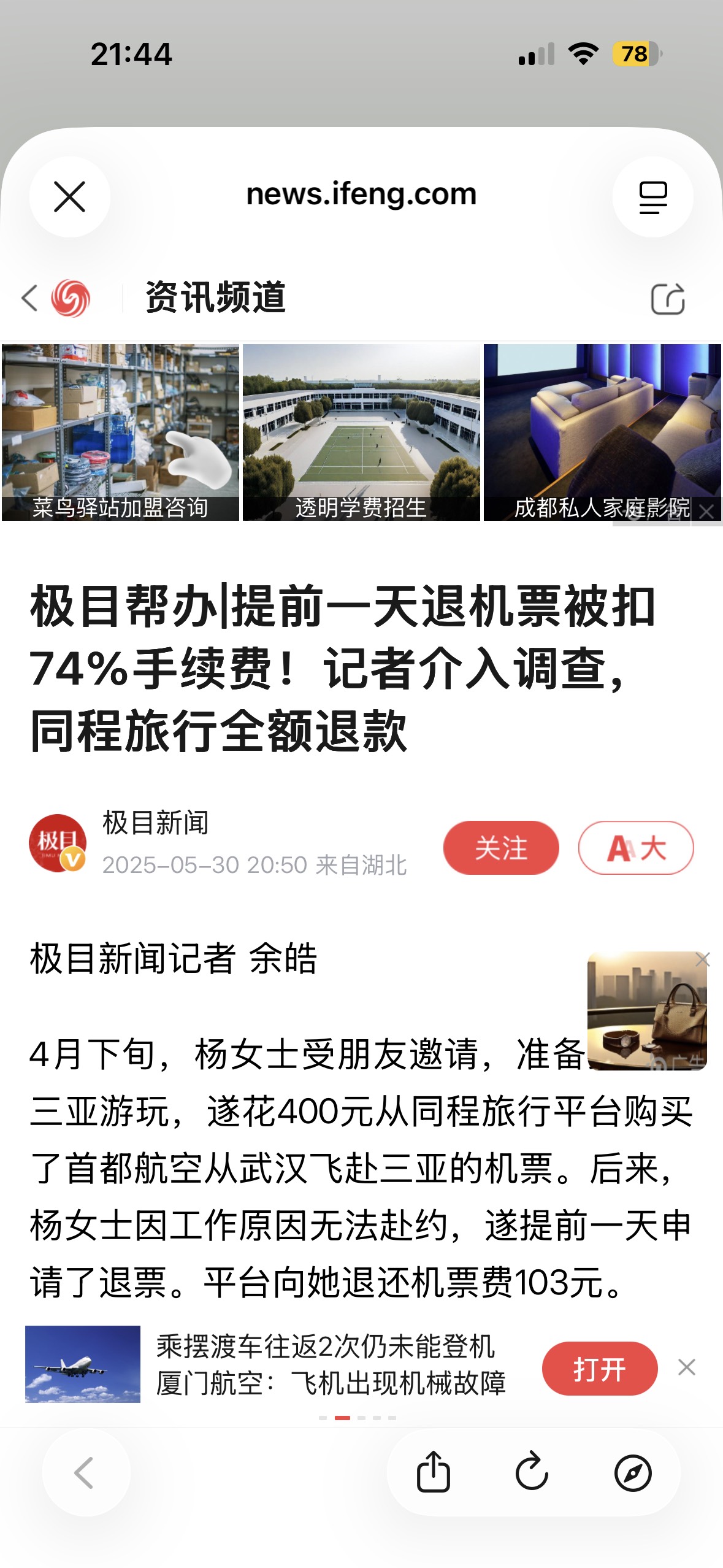Close the in-app browser page

(x=70, y=197)
